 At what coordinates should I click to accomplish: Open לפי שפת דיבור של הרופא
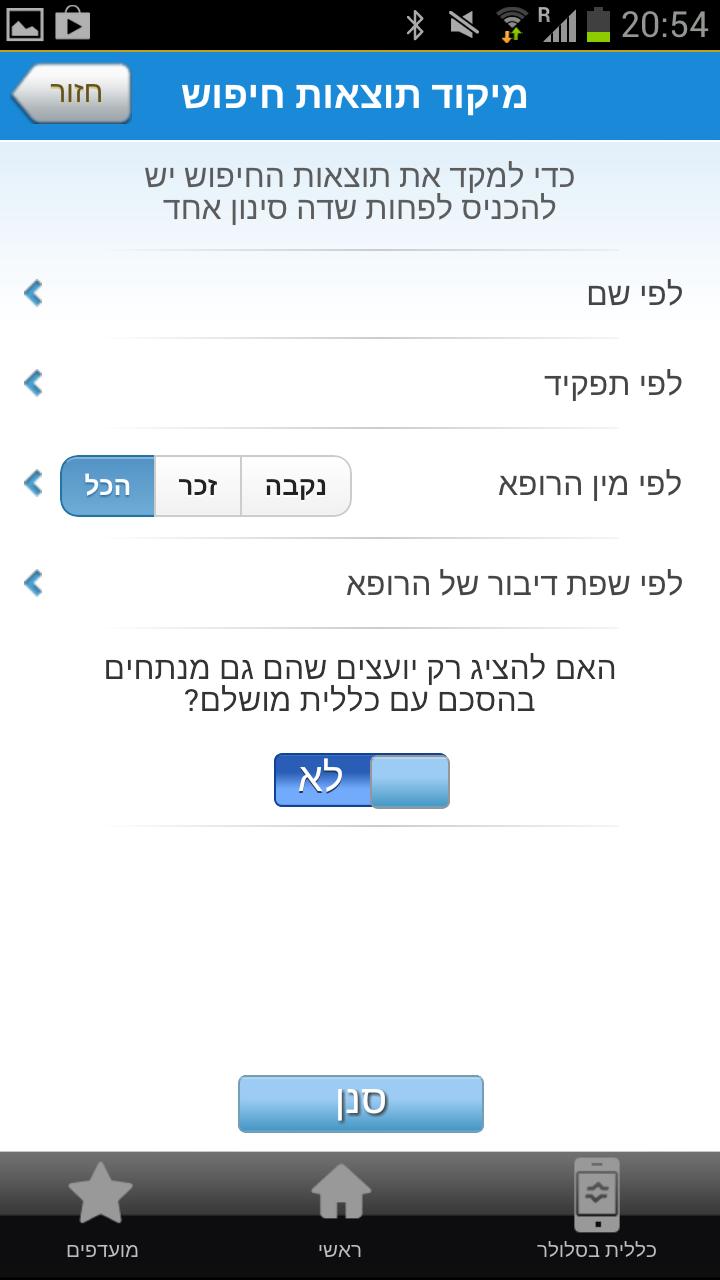point(360,583)
